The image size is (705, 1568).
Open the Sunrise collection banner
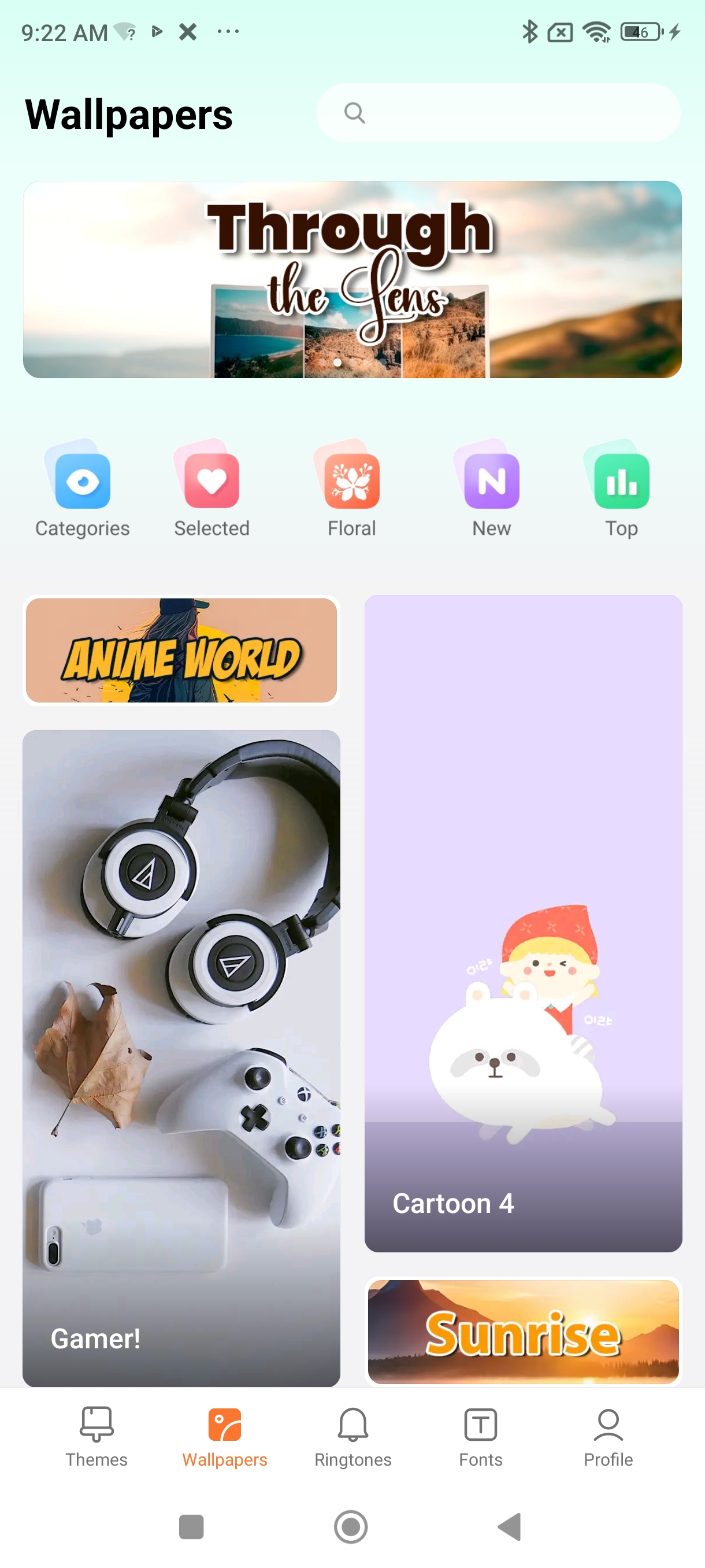click(523, 1331)
